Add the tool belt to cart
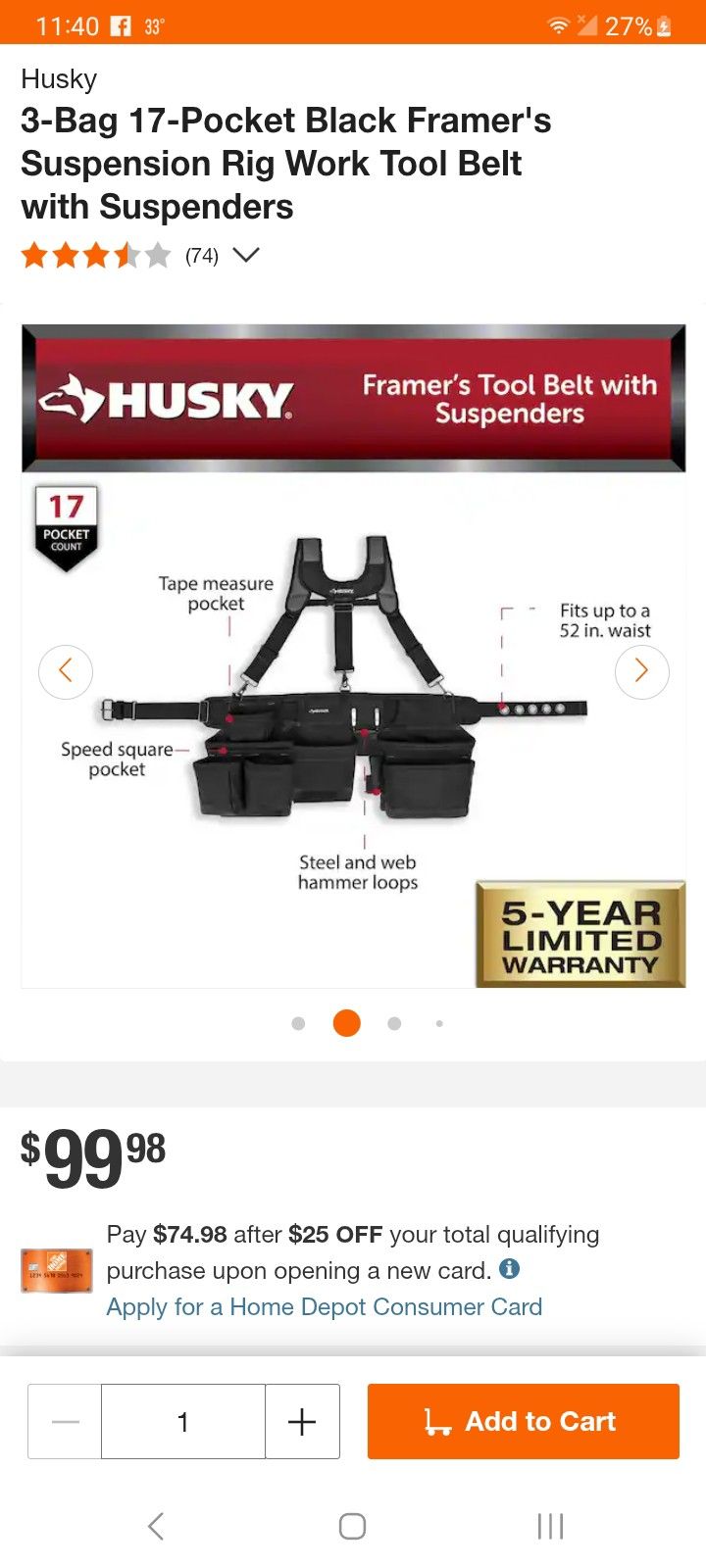Screen dimensions: 706x1568 coord(523,1421)
